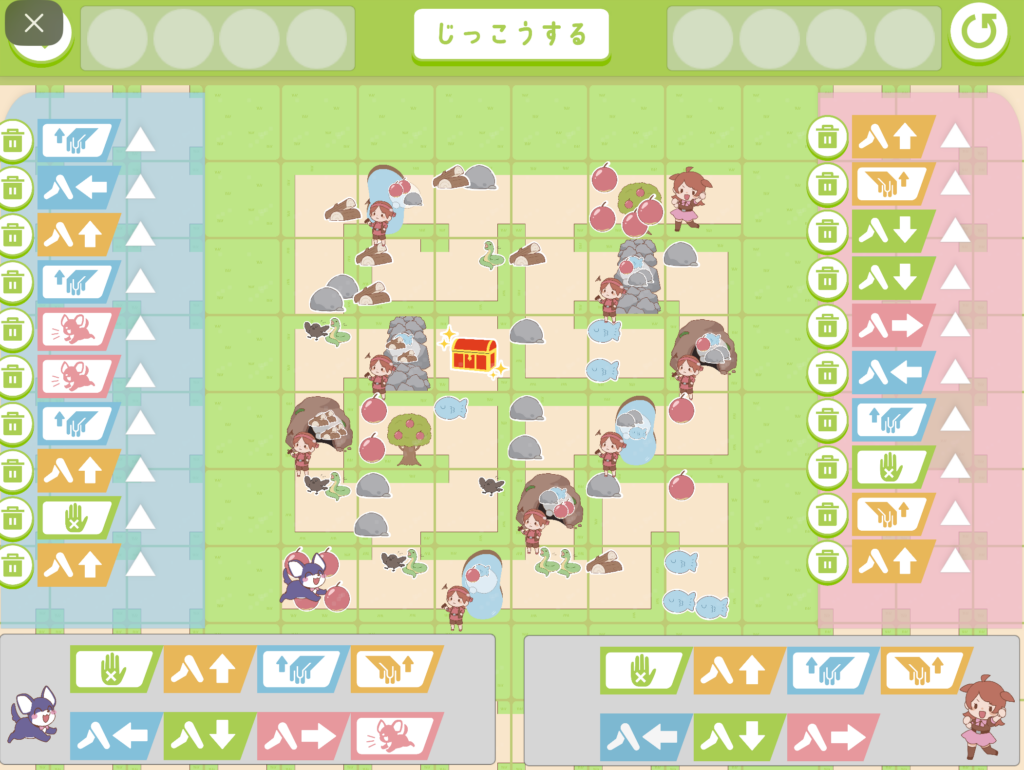Image resolution: width=1024 pixels, height=770 pixels.
Task: Add the blue jump block for the girl
Action: (832, 670)
